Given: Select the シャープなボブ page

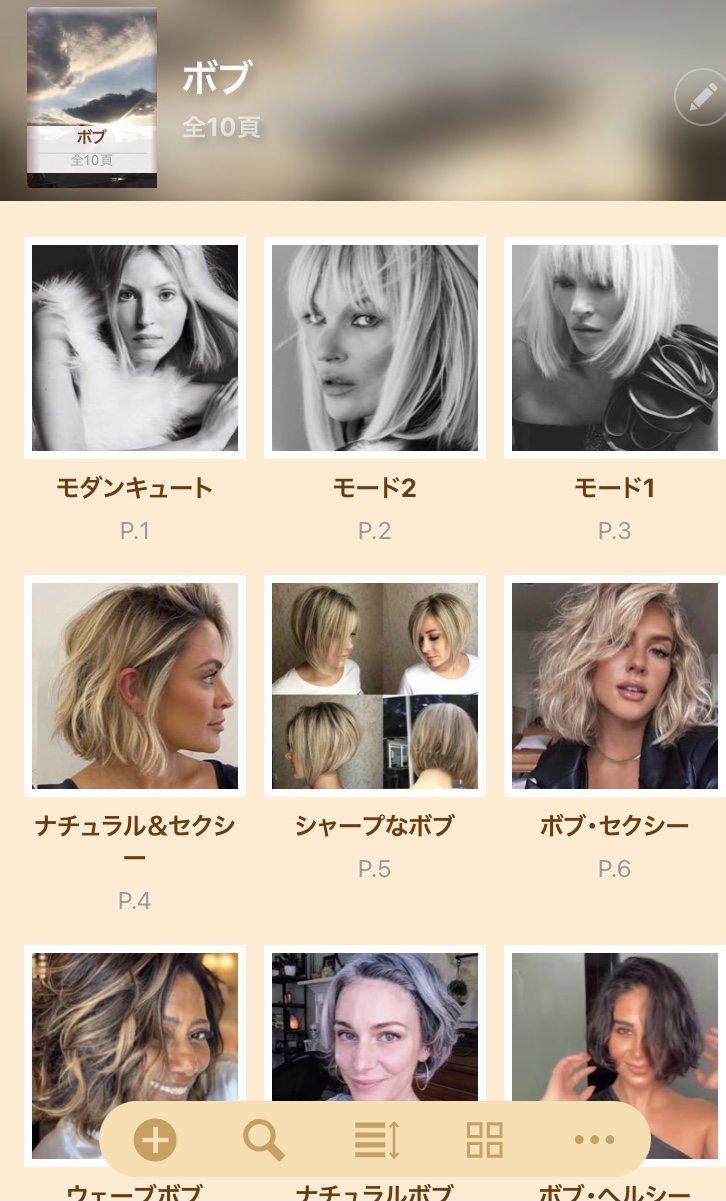Looking at the screenshot, I should pyautogui.click(x=375, y=686).
